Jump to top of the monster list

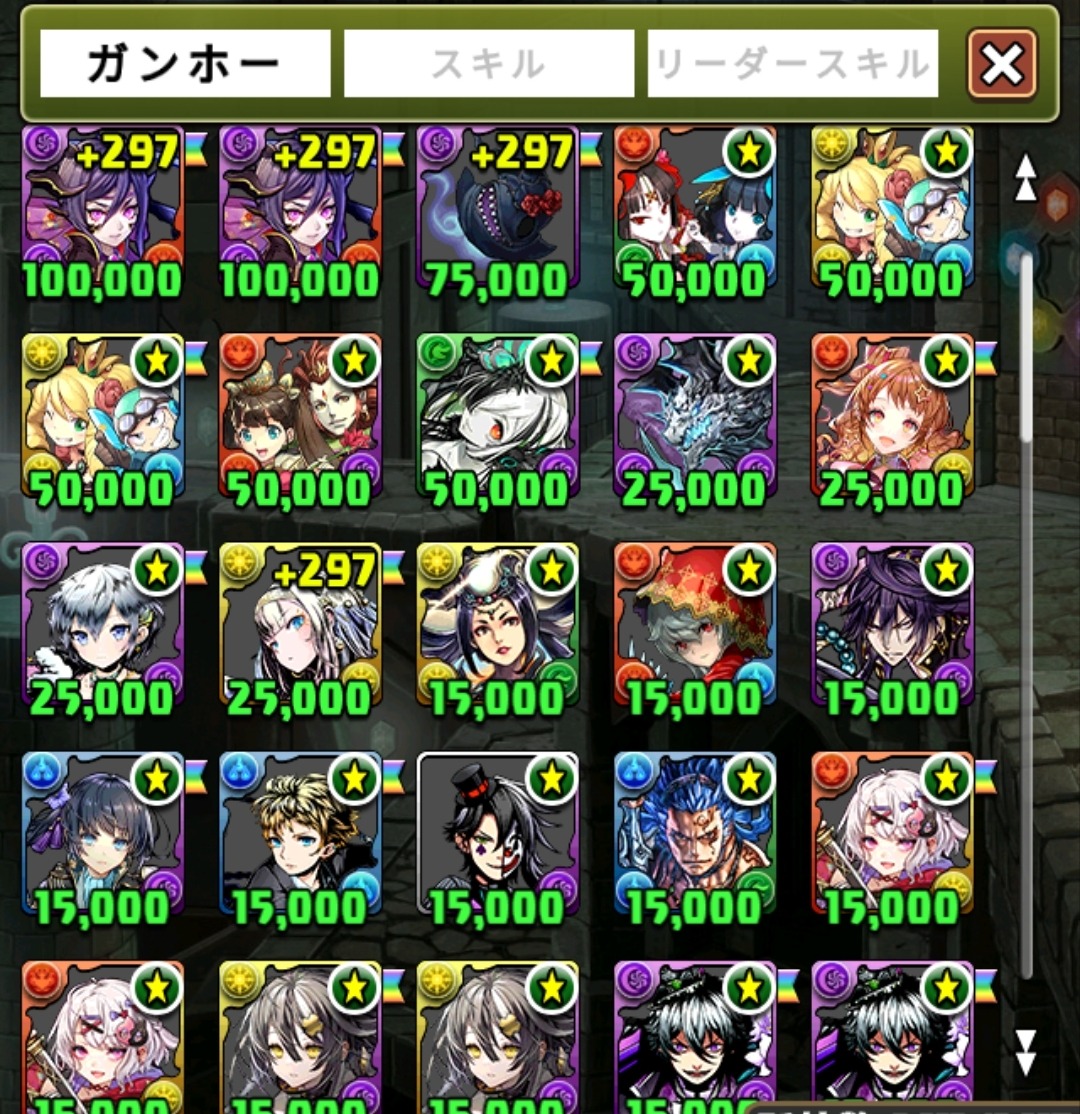coord(1026,179)
